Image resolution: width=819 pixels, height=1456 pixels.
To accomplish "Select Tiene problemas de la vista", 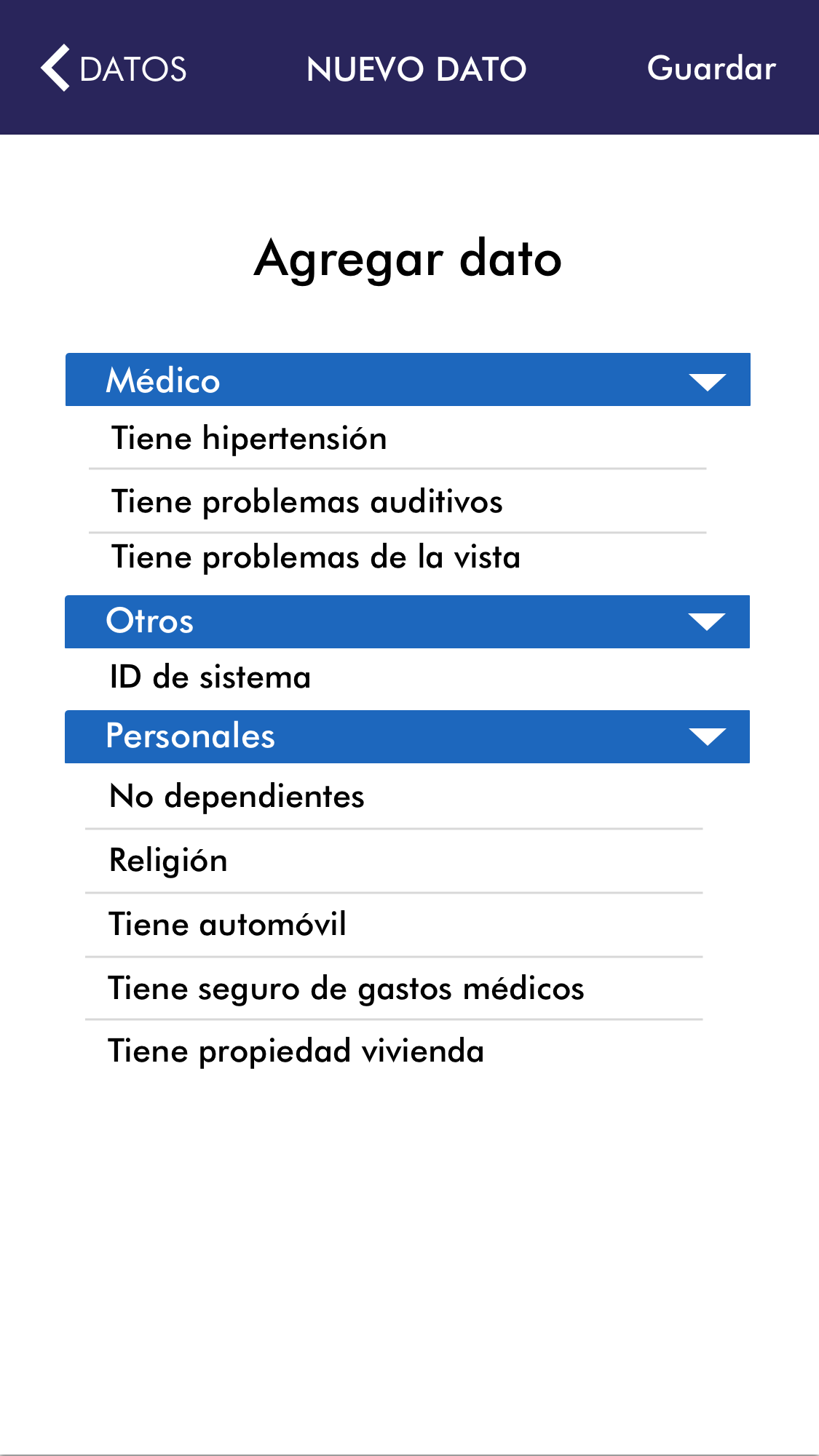I will tap(315, 557).
